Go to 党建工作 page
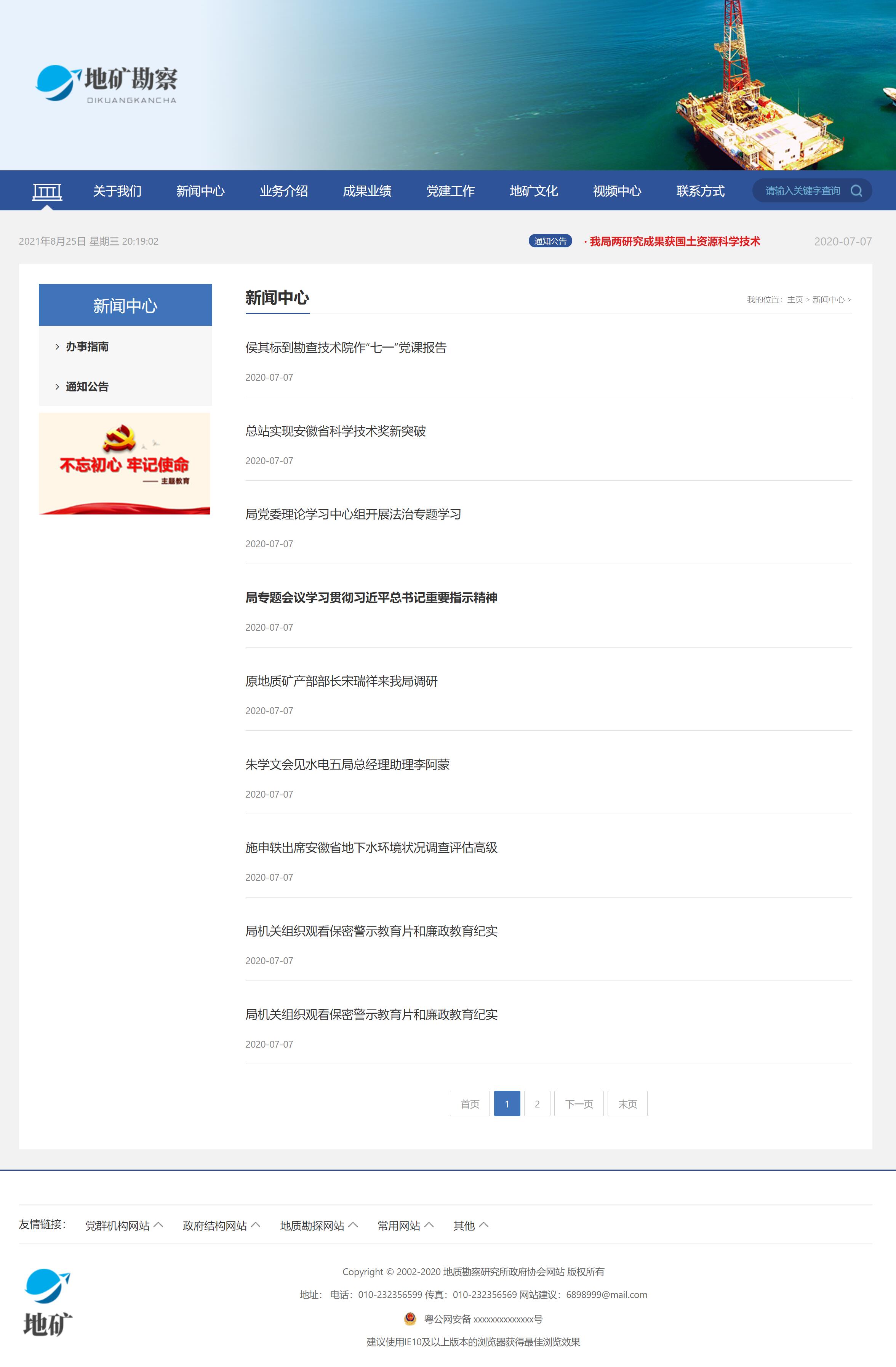This screenshot has width=896, height=1367. click(x=450, y=191)
